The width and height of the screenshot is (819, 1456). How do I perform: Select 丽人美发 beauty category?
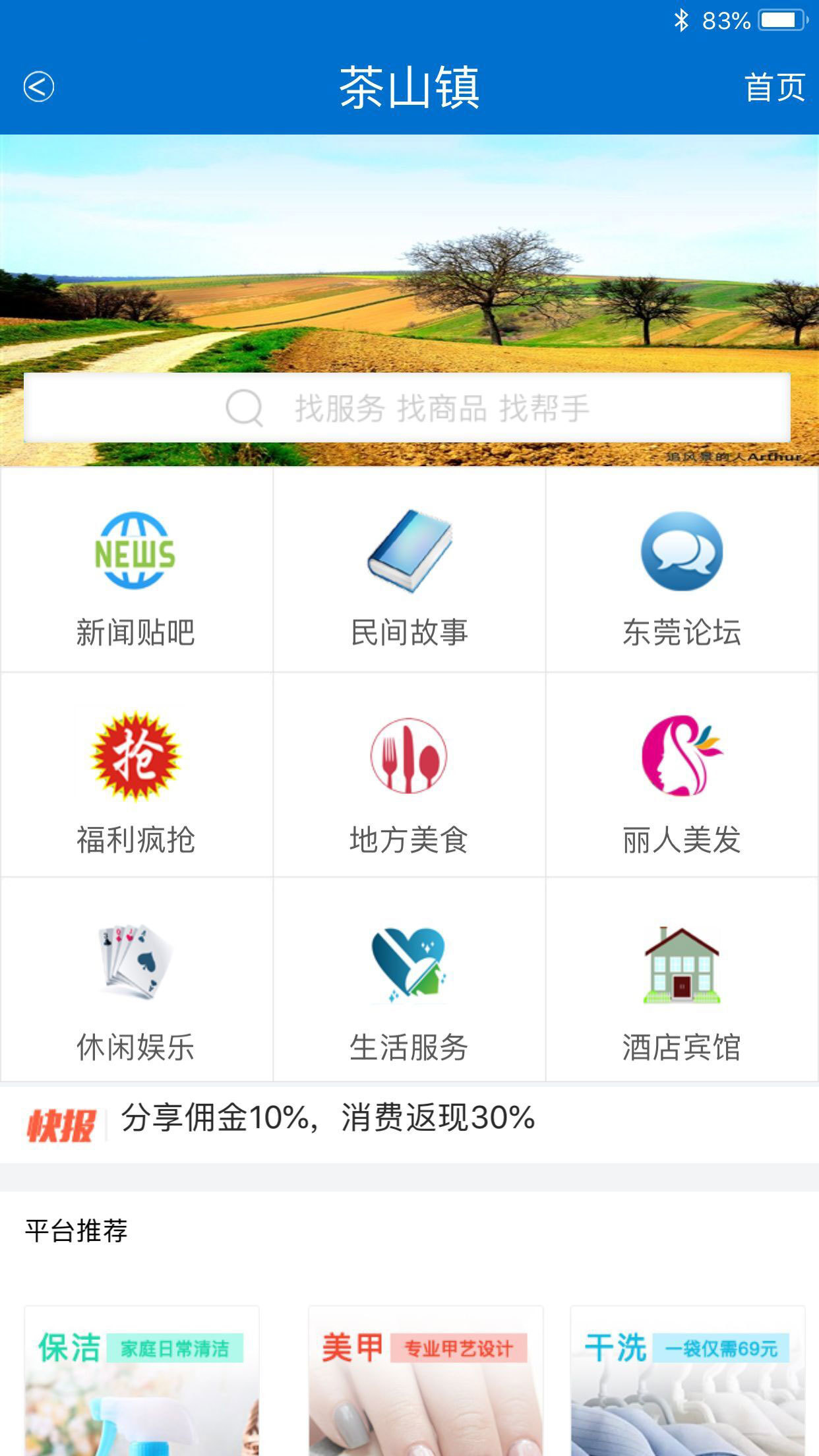coord(682,776)
